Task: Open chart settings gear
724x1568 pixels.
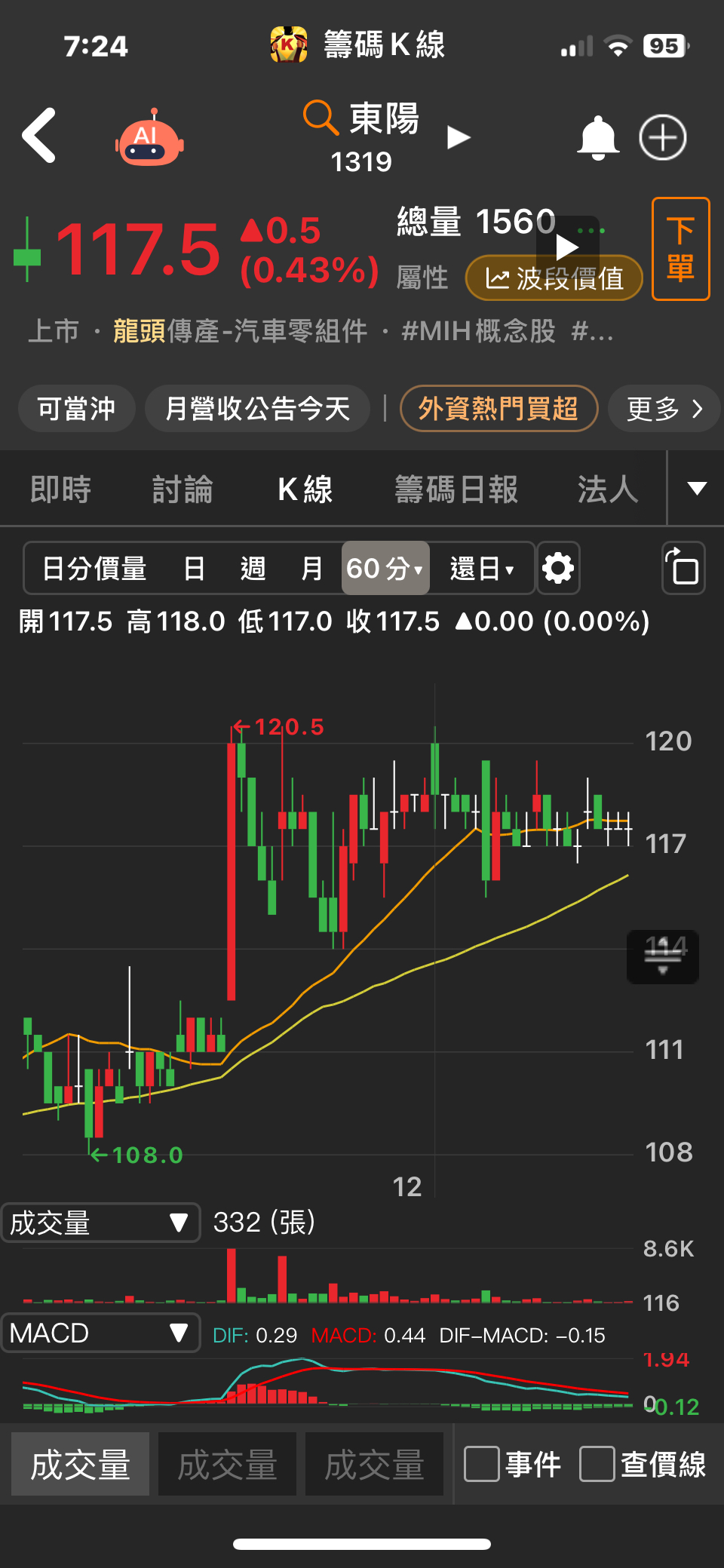Action: [558, 569]
